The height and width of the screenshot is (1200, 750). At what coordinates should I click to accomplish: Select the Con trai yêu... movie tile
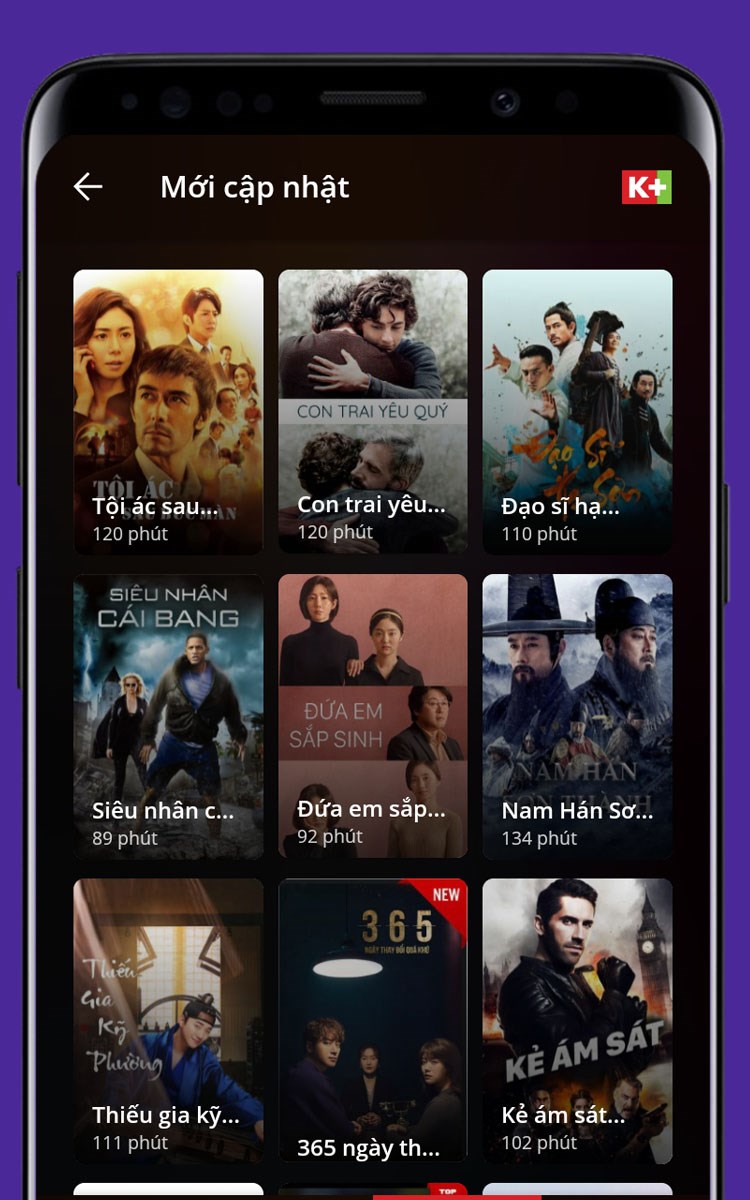pyautogui.click(x=372, y=411)
